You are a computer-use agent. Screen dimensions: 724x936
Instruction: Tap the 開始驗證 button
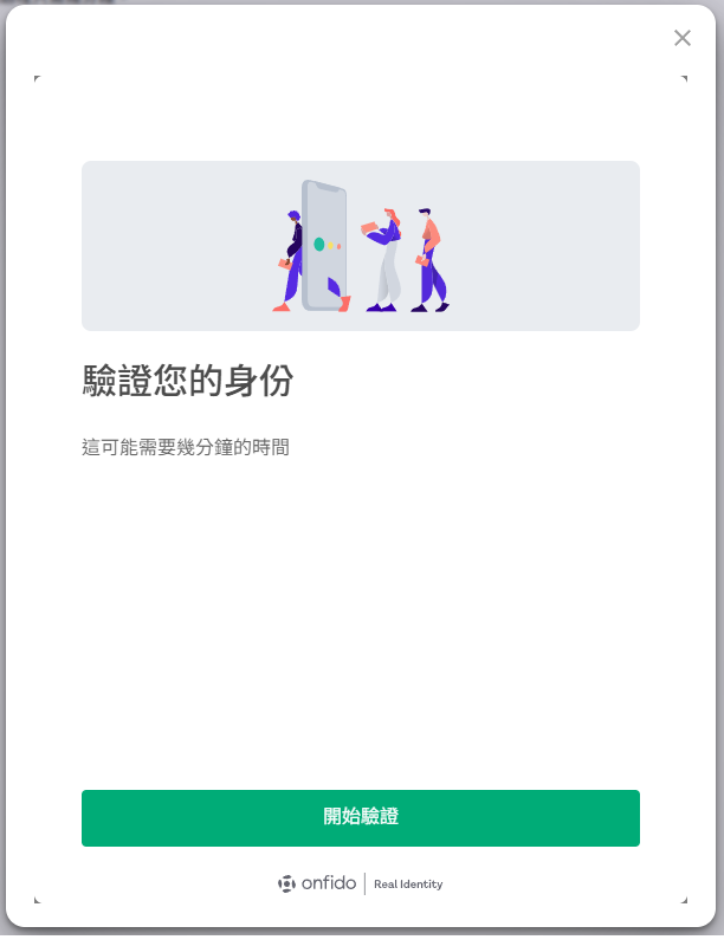pos(360,817)
